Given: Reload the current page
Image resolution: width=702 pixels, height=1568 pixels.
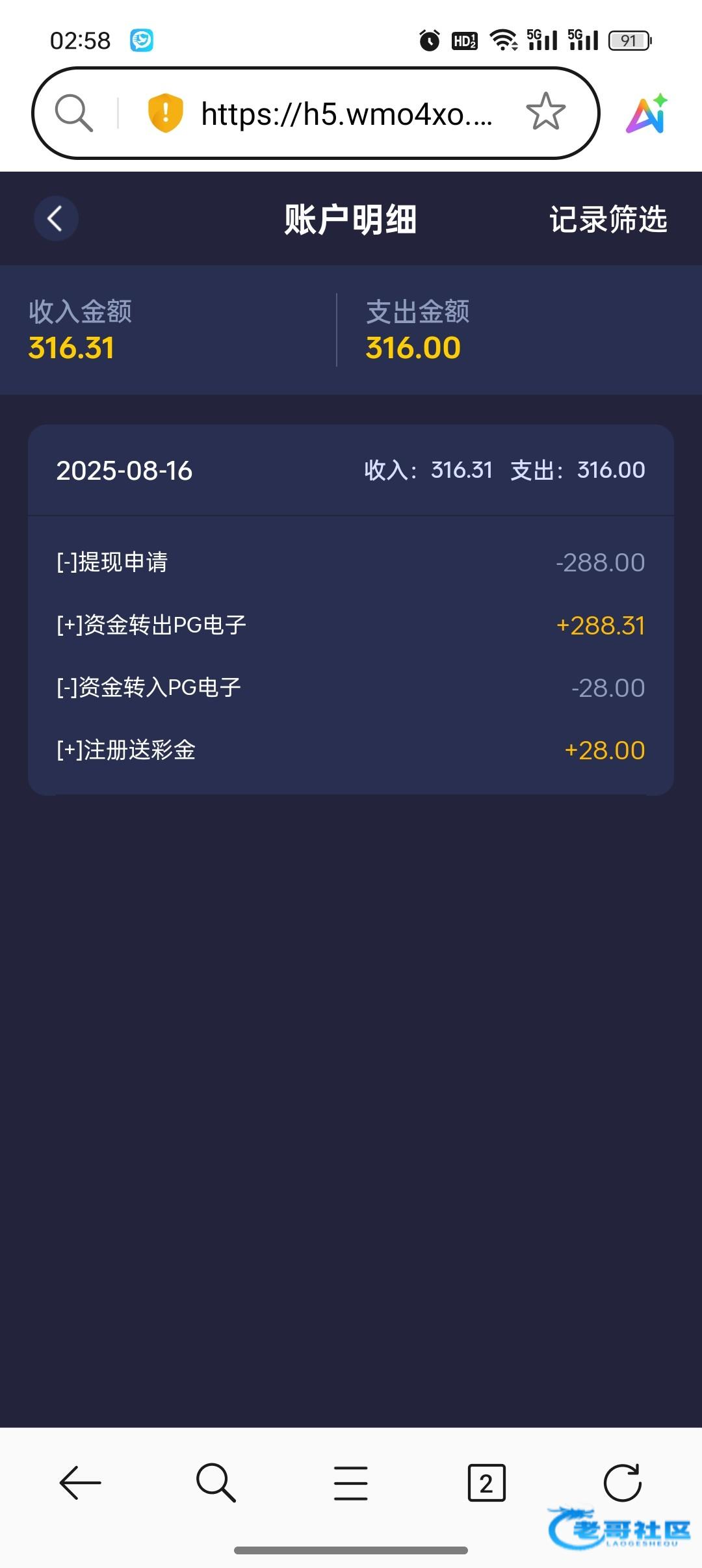Looking at the screenshot, I should click(622, 1483).
